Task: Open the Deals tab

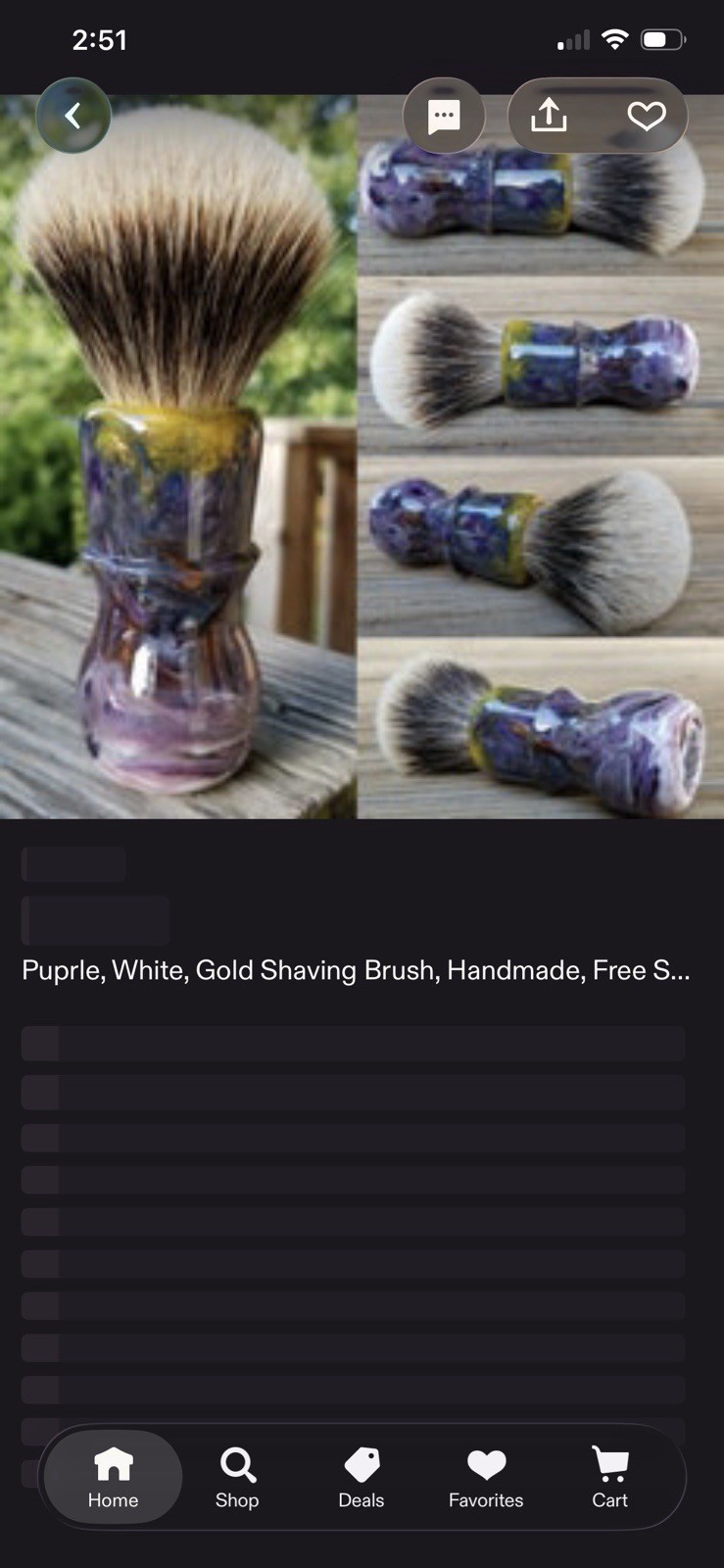Action: tap(362, 1477)
